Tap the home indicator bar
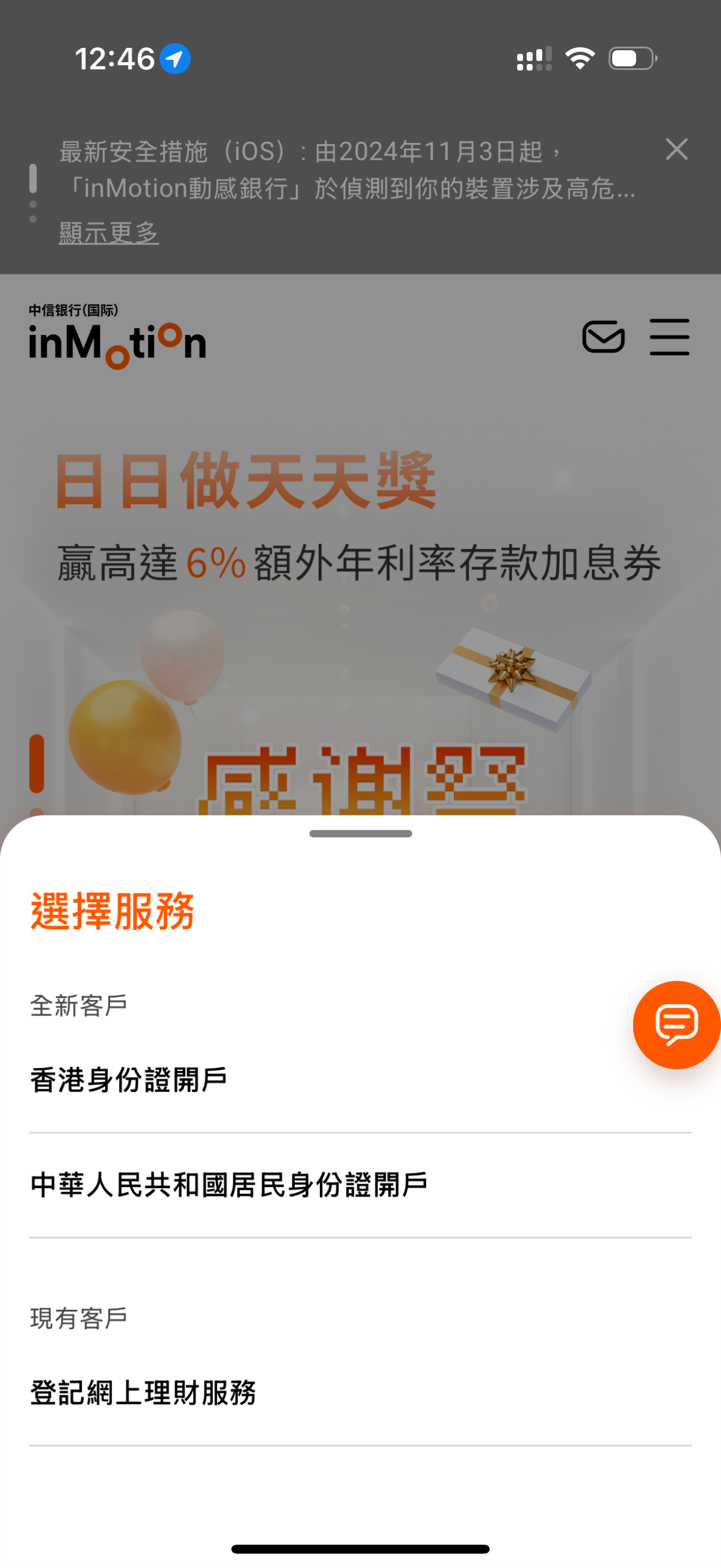 [360, 1546]
